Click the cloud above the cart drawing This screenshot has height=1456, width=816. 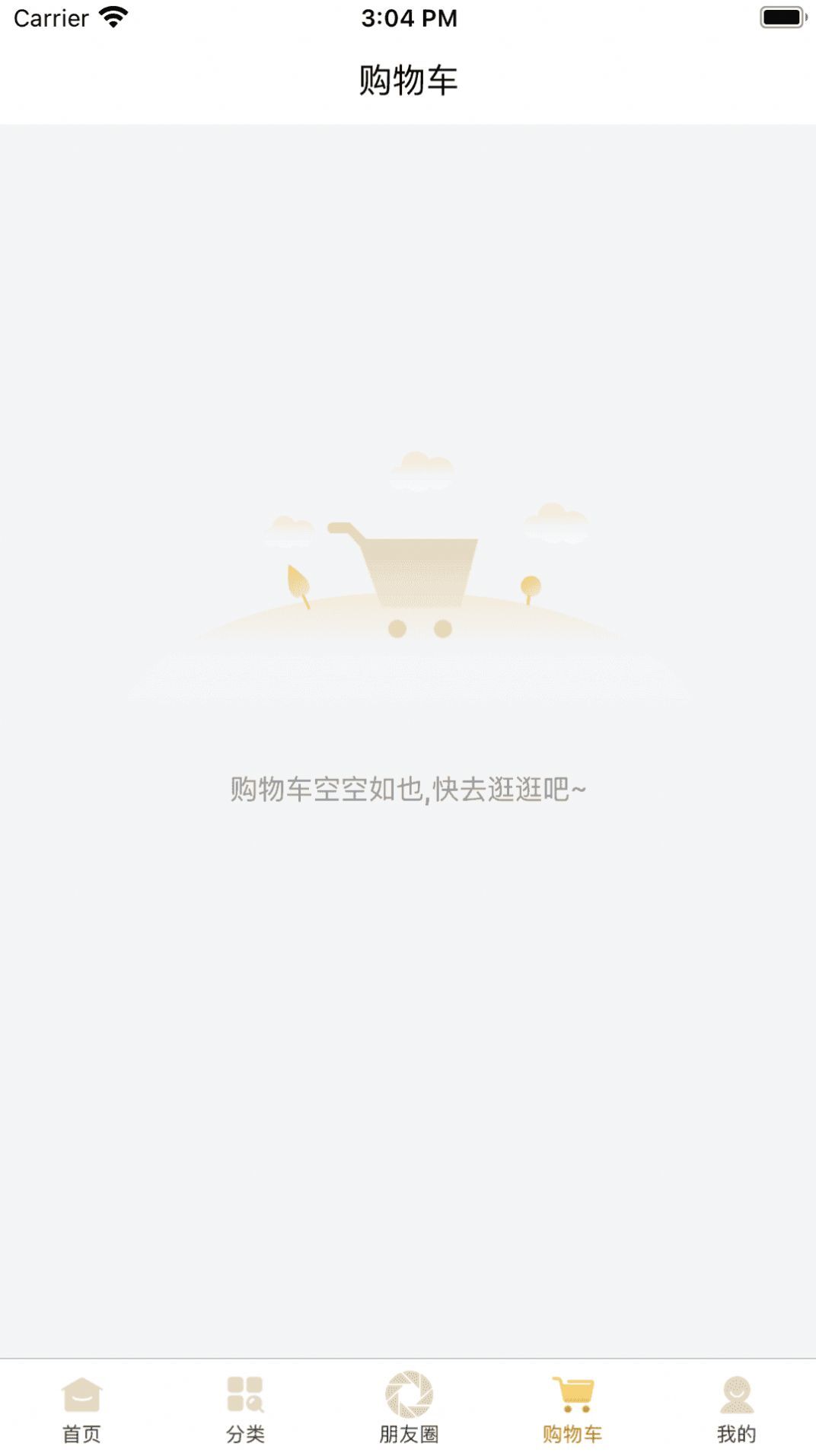pos(419,471)
